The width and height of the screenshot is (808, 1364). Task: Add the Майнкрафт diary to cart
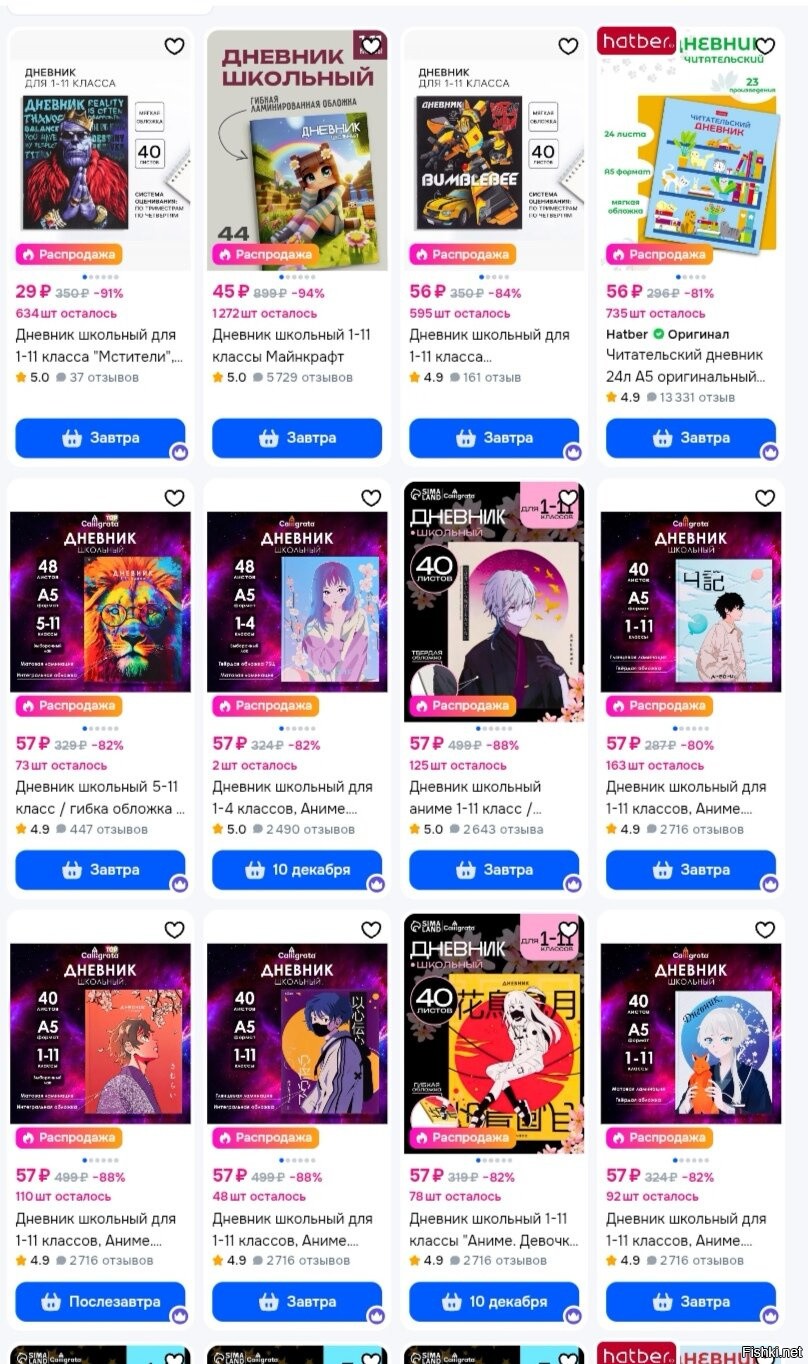pos(297,438)
